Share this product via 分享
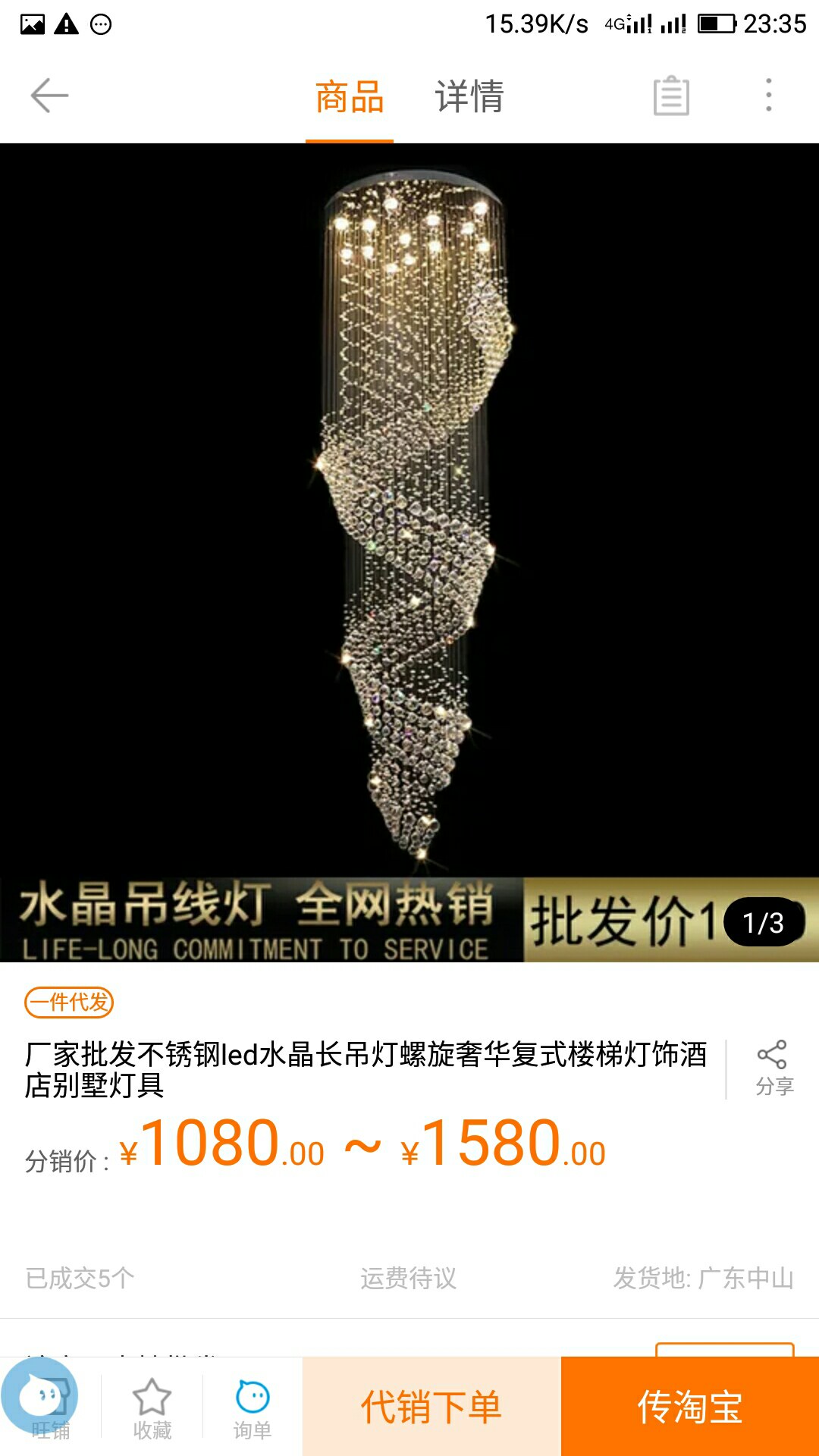The height and width of the screenshot is (1456, 819). pyautogui.click(x=773, y=1068)
